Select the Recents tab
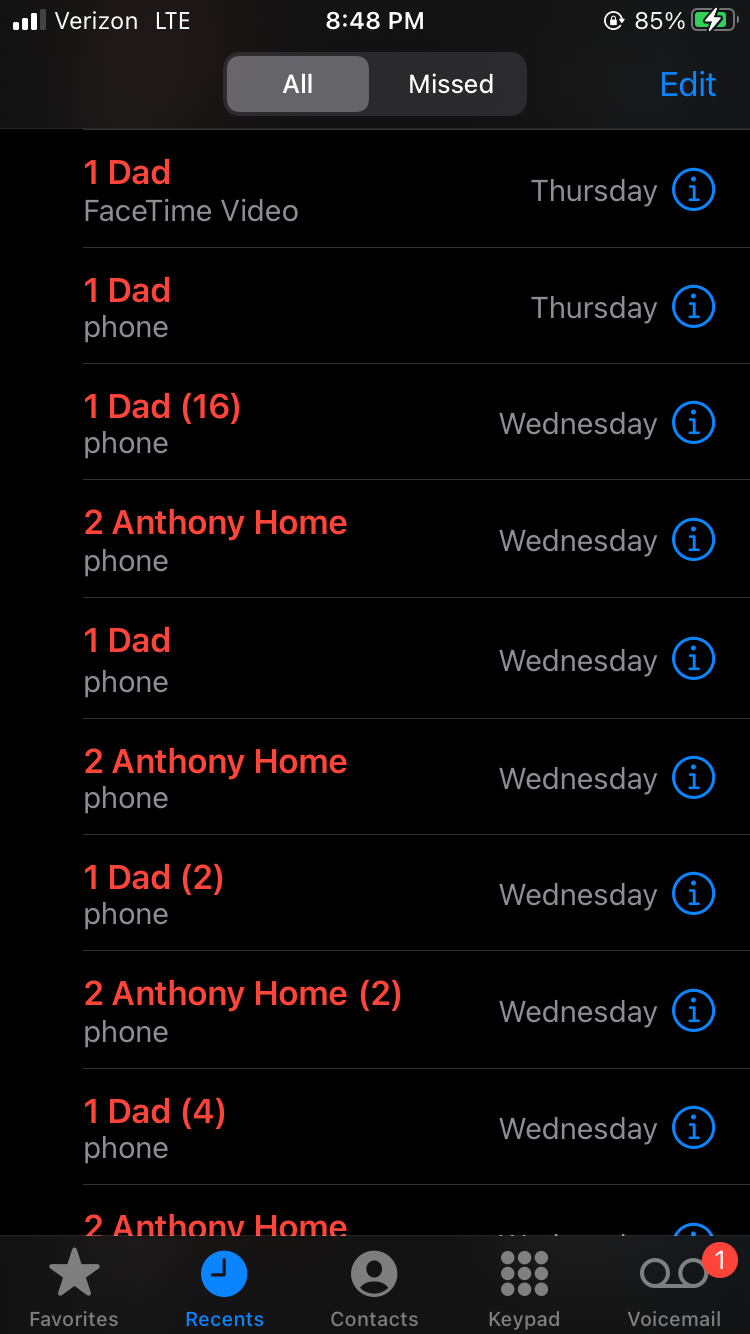This screenshot has height=1334, width=750. [224, 1288]
